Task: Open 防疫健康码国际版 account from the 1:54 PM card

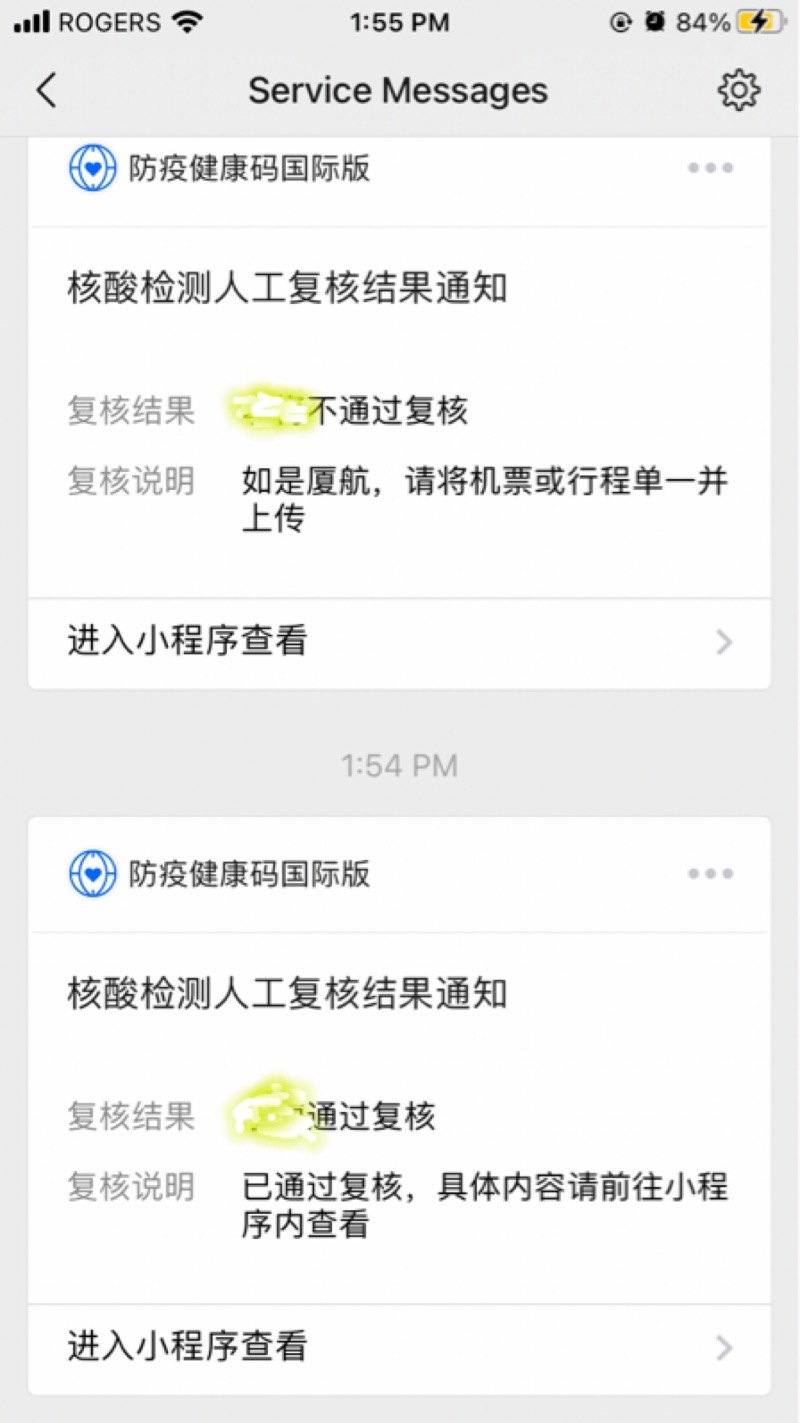Action: [x=220, y=874]
